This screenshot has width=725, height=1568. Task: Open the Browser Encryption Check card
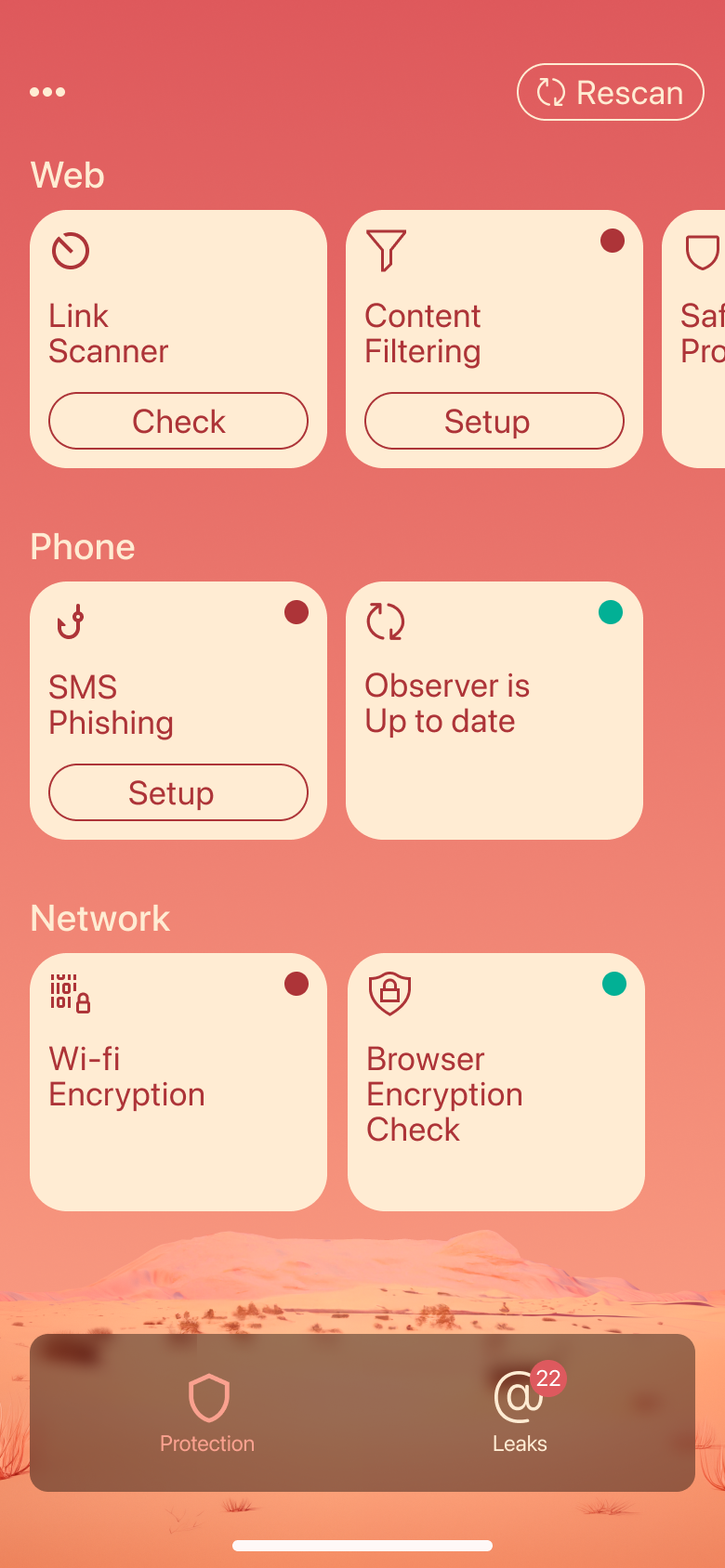(495, 1082)
